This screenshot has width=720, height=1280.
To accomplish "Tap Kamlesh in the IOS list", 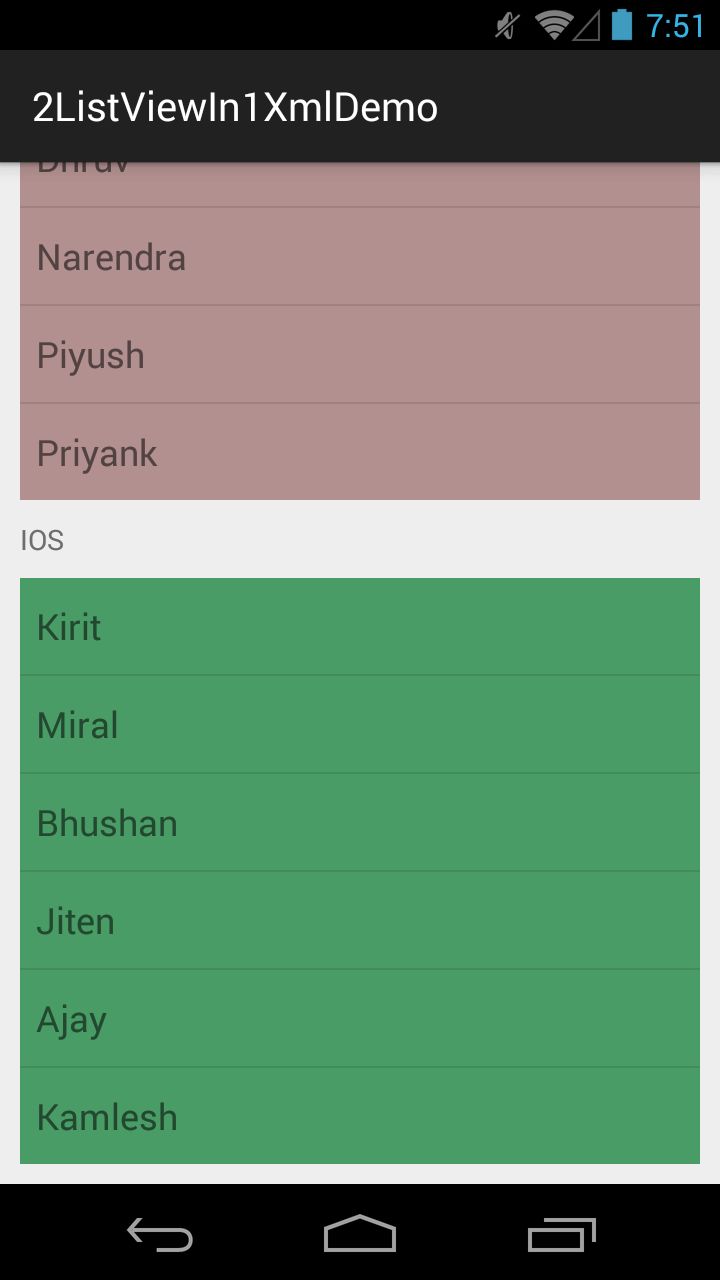I will (360, 1116).
